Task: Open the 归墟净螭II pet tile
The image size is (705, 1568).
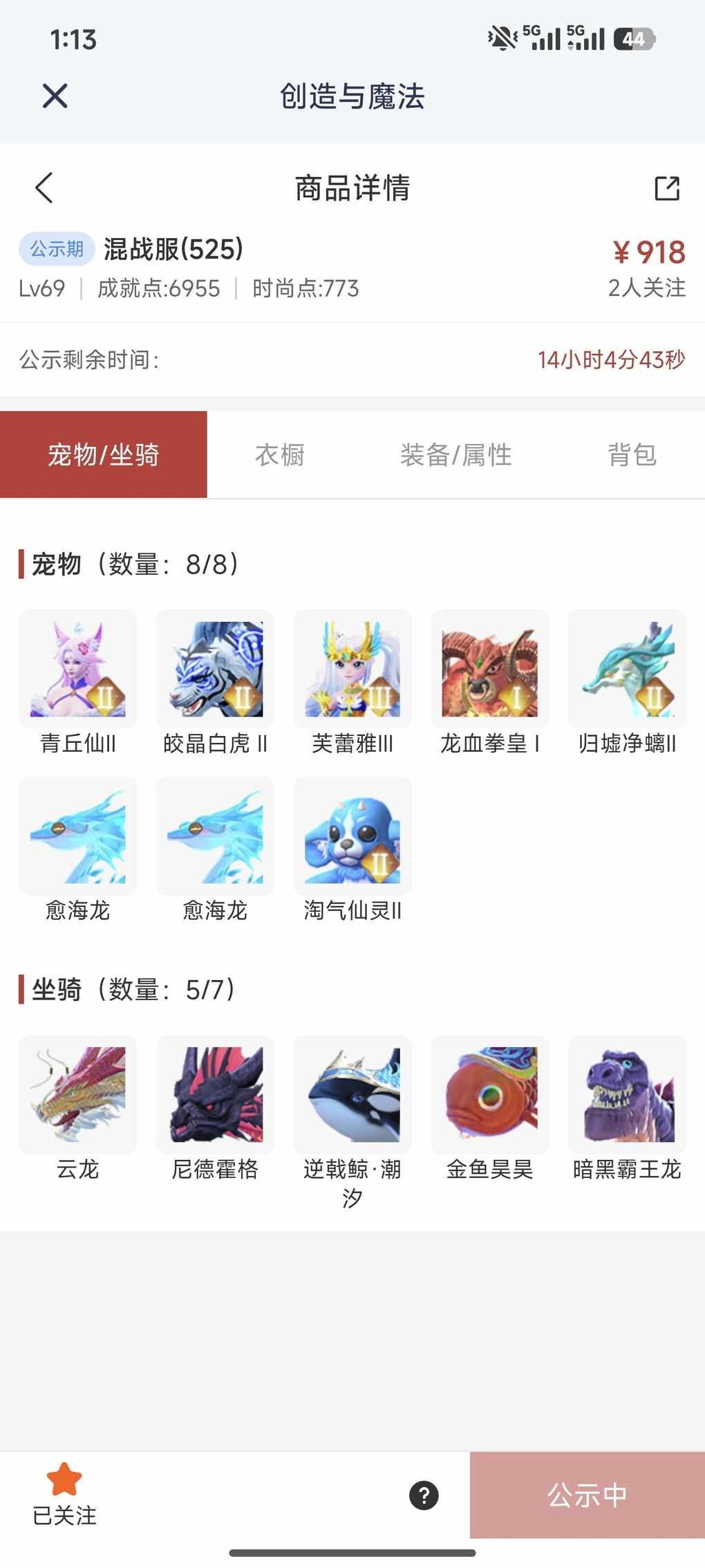Action: click(627, 669)
